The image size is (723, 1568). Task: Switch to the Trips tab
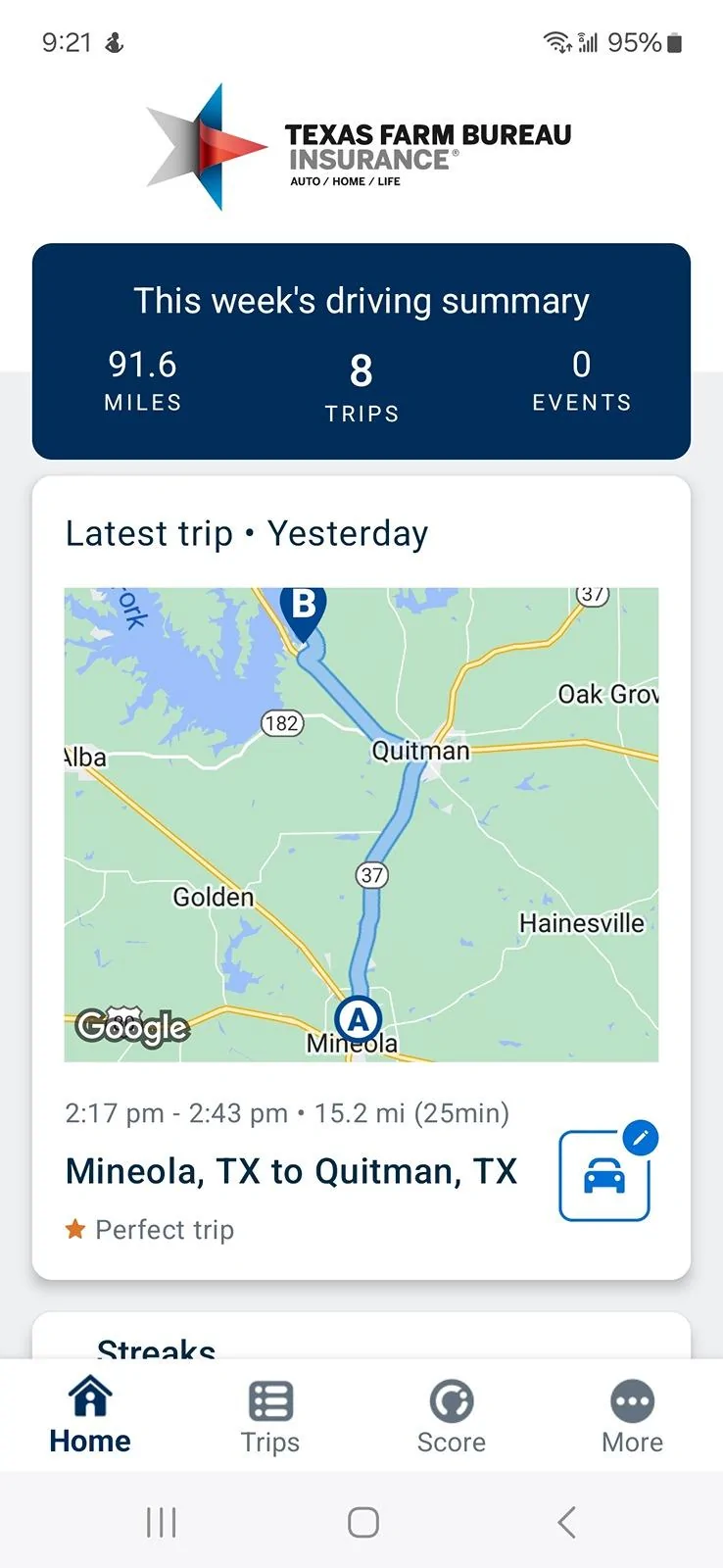[269, 1416]
